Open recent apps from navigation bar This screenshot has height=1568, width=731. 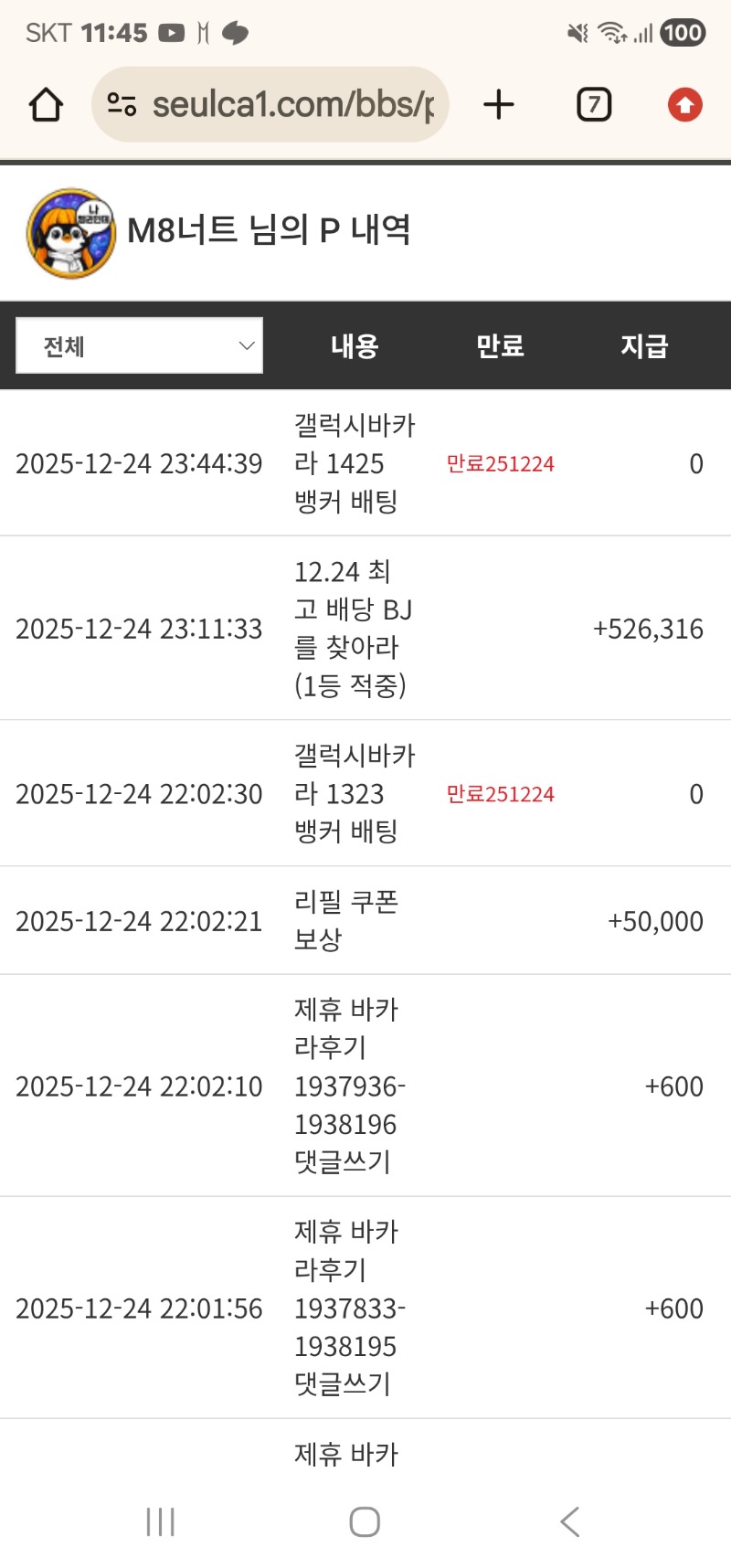161,1522
